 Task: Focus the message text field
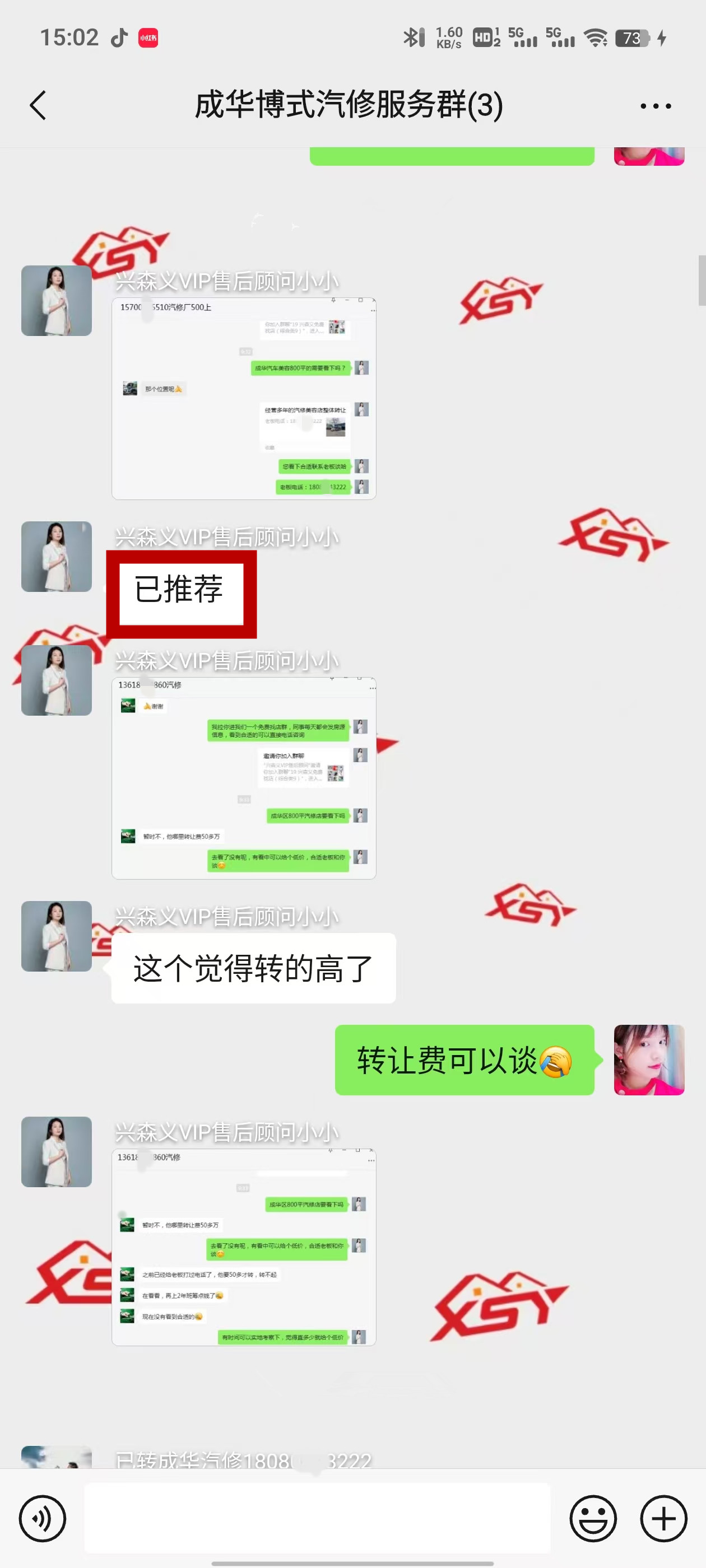click(317, 1518)
